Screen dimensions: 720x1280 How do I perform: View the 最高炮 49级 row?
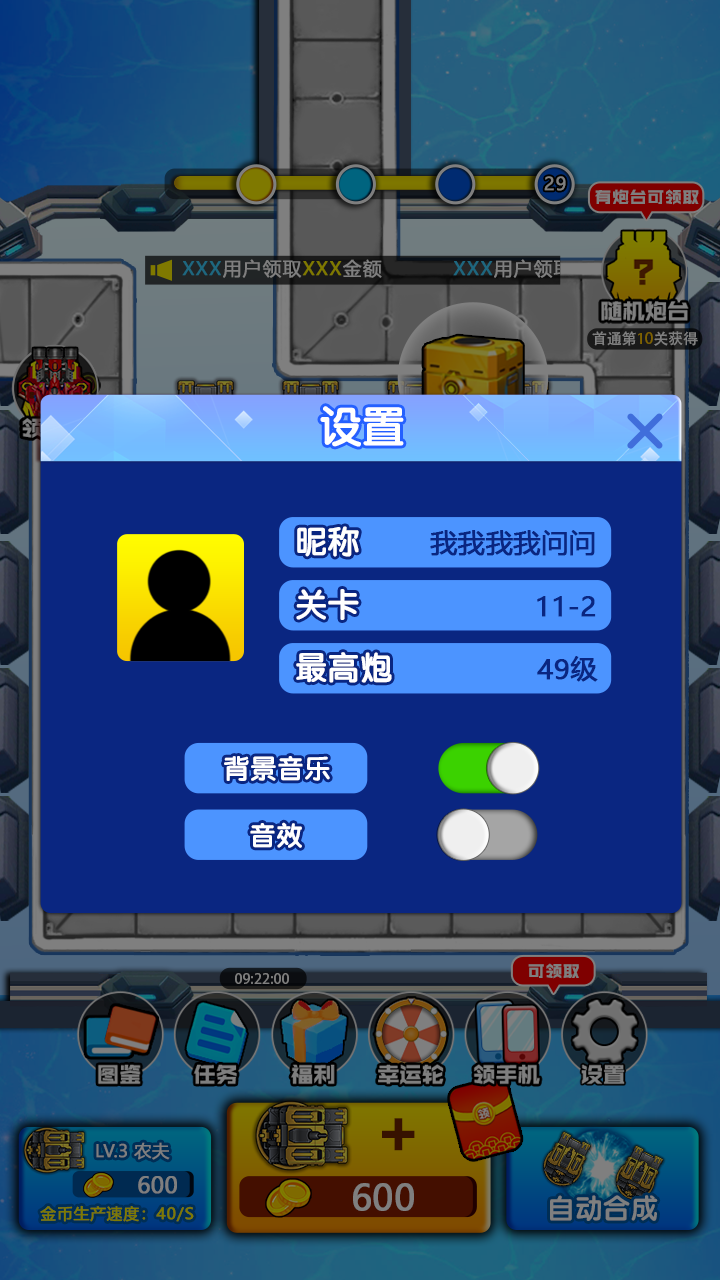[444, 668]
